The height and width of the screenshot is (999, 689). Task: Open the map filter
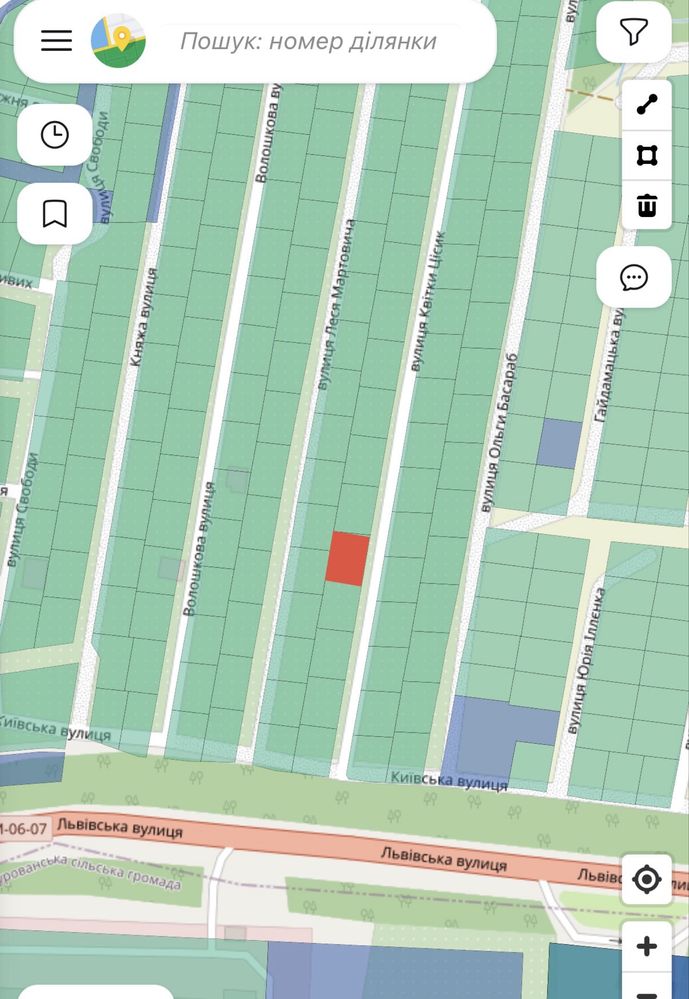pos(634,31)
